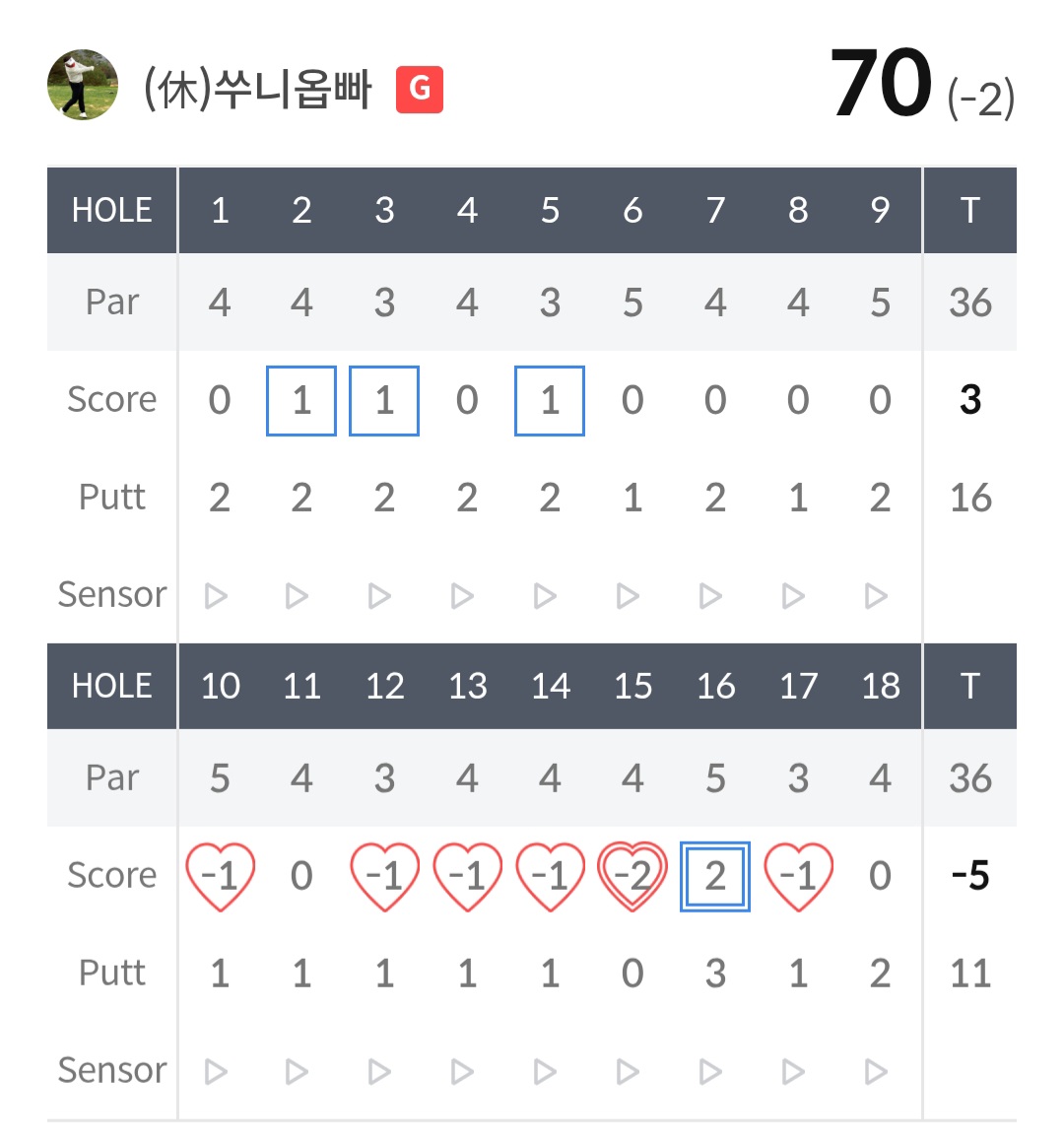Play sensor replay for hole 12

click(380, 1072)
